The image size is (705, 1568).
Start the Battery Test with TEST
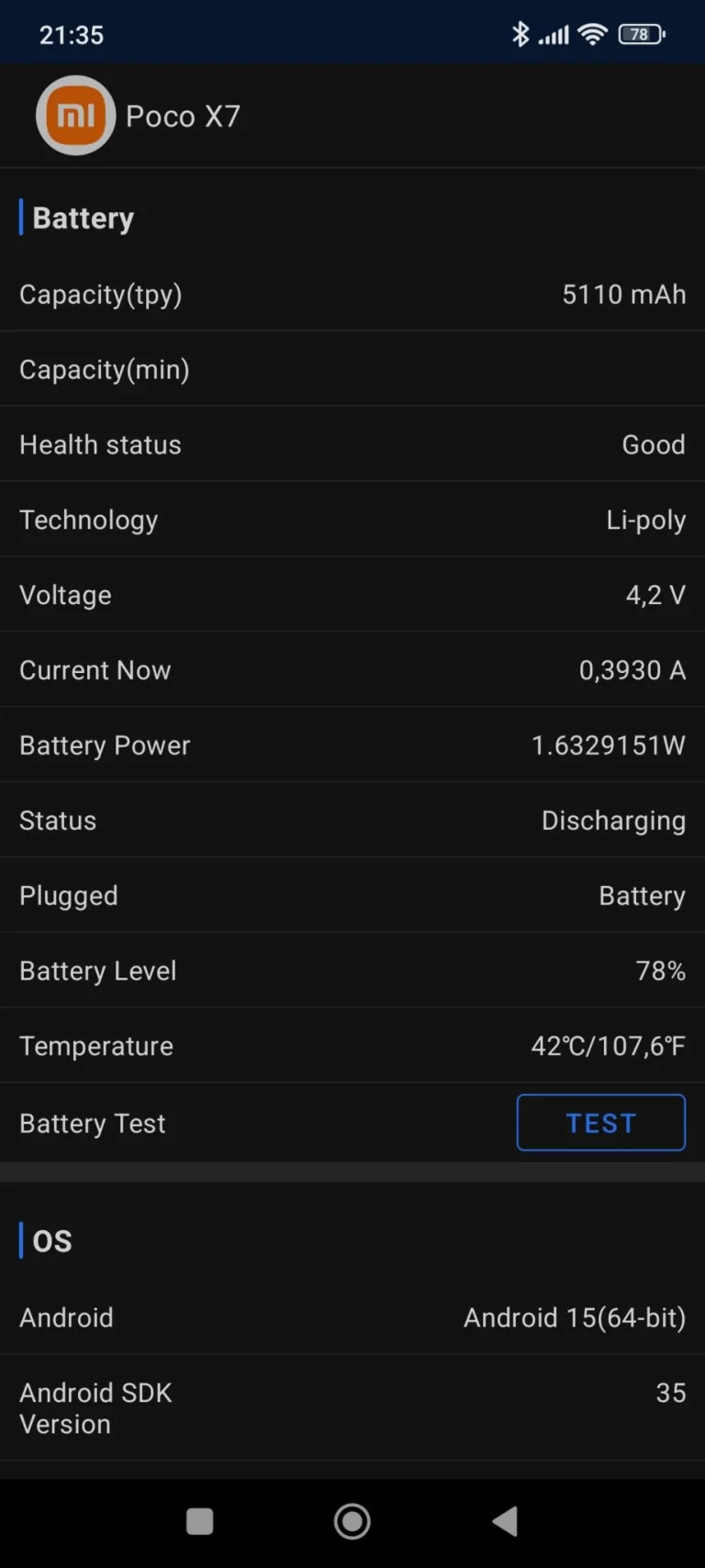[x=600, y=1123]
